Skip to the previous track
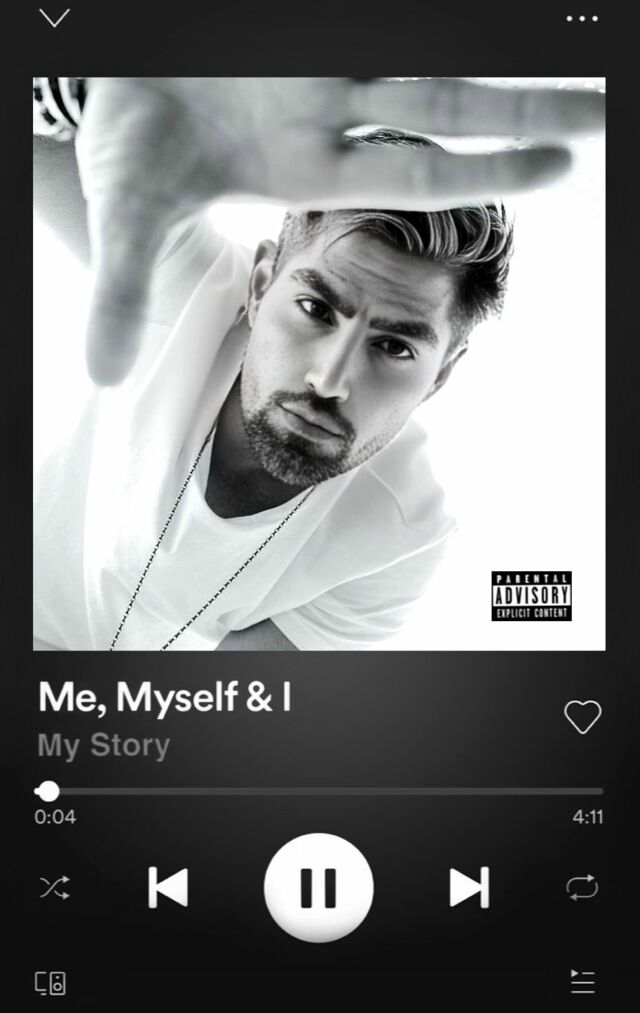The height and width of the screenshot is (1013, 640). coord(168,887)
